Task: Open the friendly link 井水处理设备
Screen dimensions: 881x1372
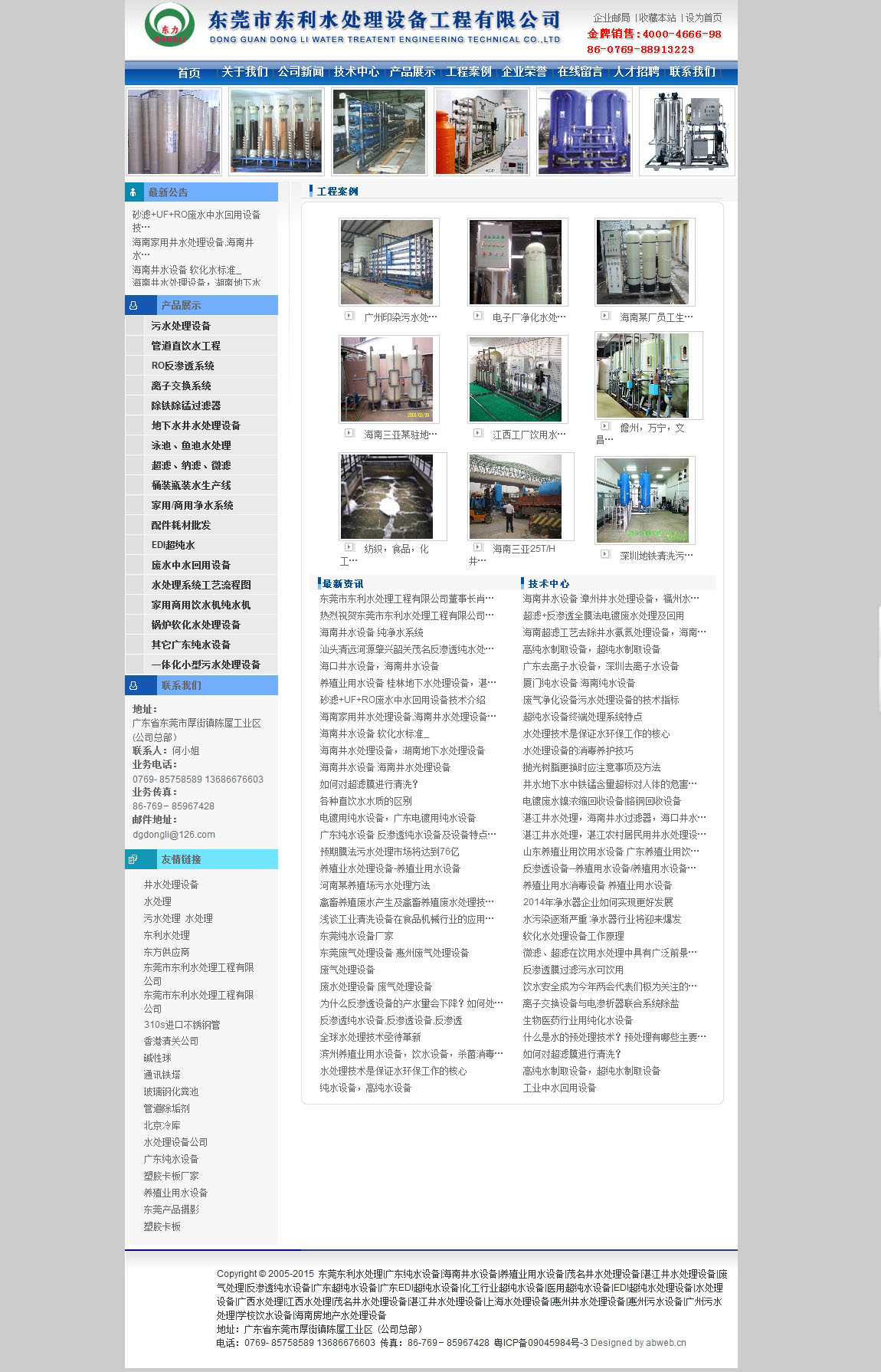Action: click(x=171, y=885)
